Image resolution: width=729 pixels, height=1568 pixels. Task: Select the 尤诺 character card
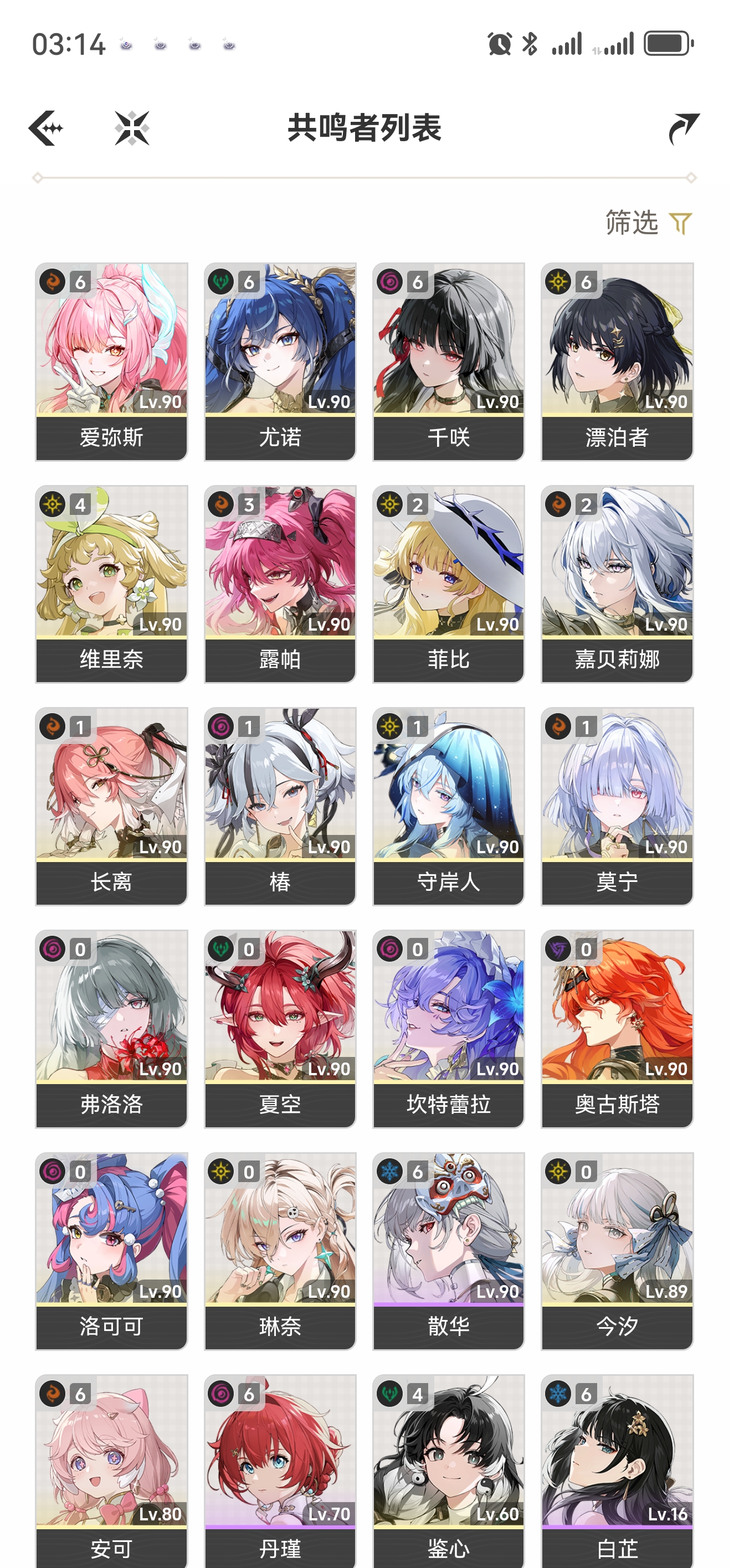280,362
